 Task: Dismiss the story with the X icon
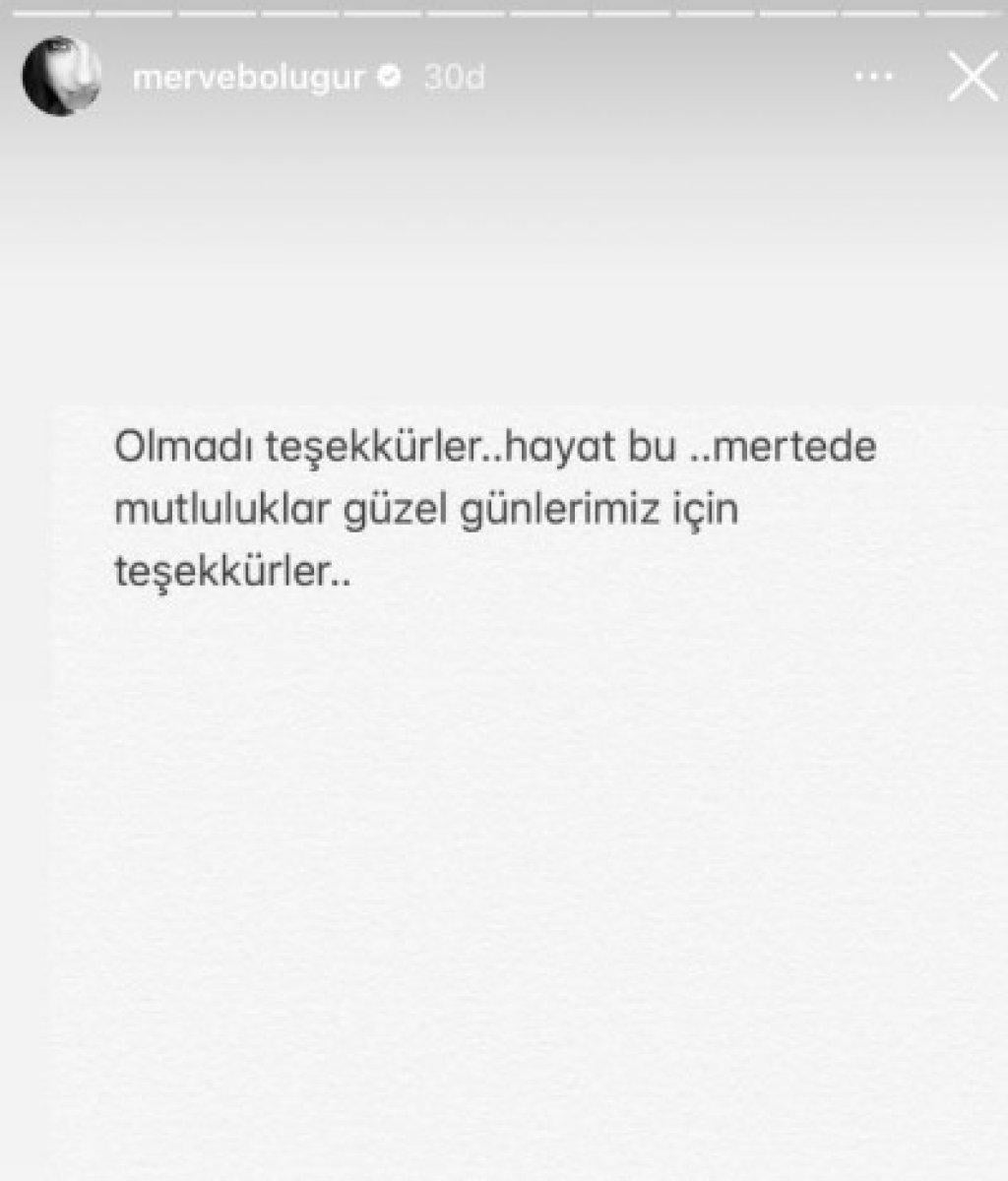tap(973, 77)
